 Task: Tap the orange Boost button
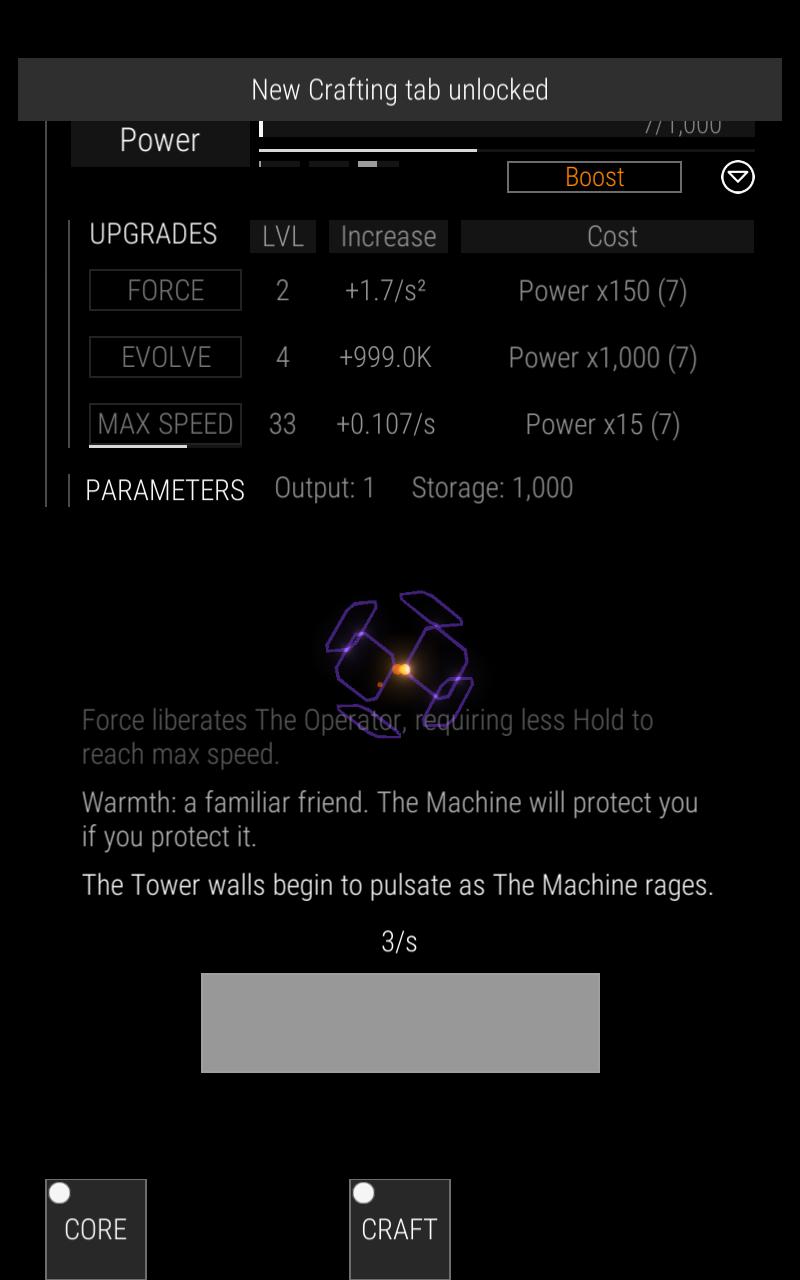click(594, 177)
